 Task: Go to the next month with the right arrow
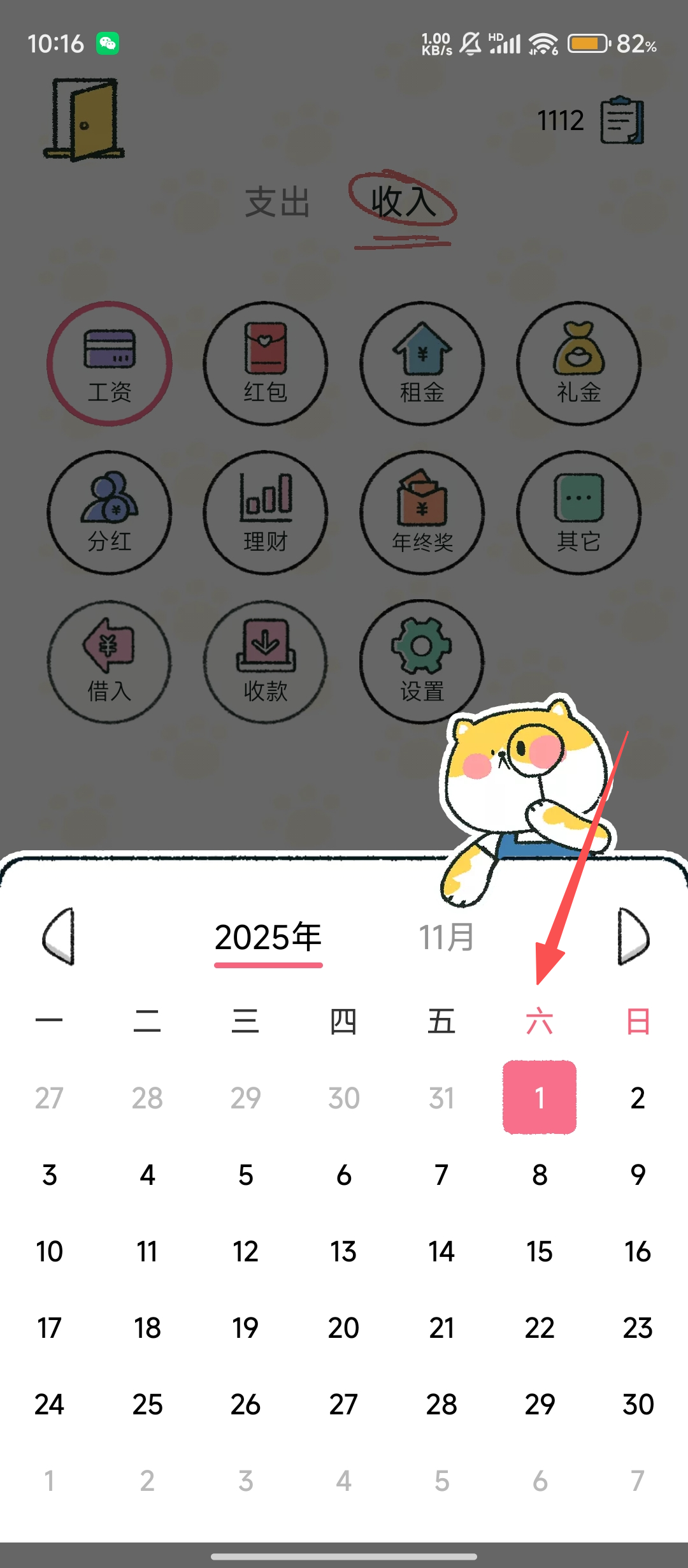(633, 936)
